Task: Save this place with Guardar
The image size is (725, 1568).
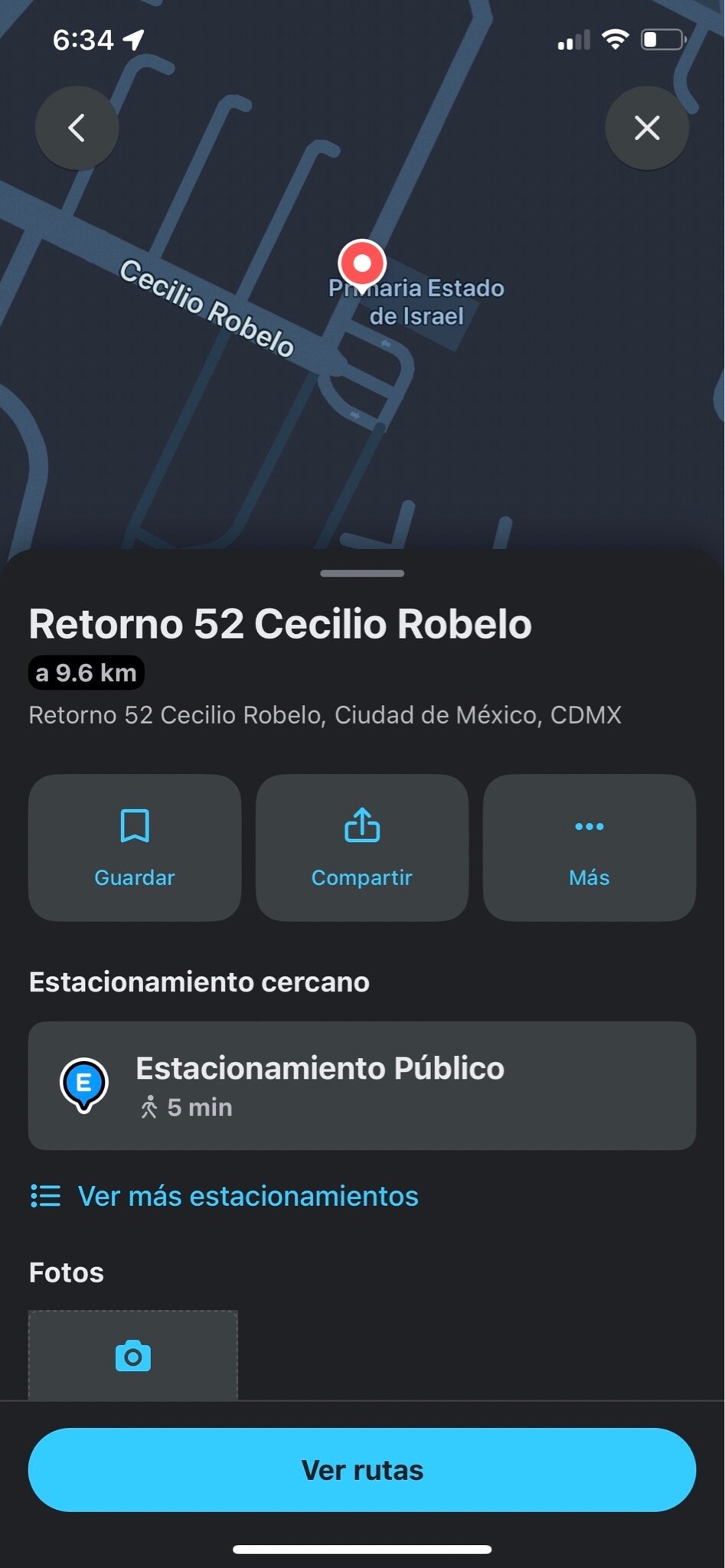Action: pos(135,848)
